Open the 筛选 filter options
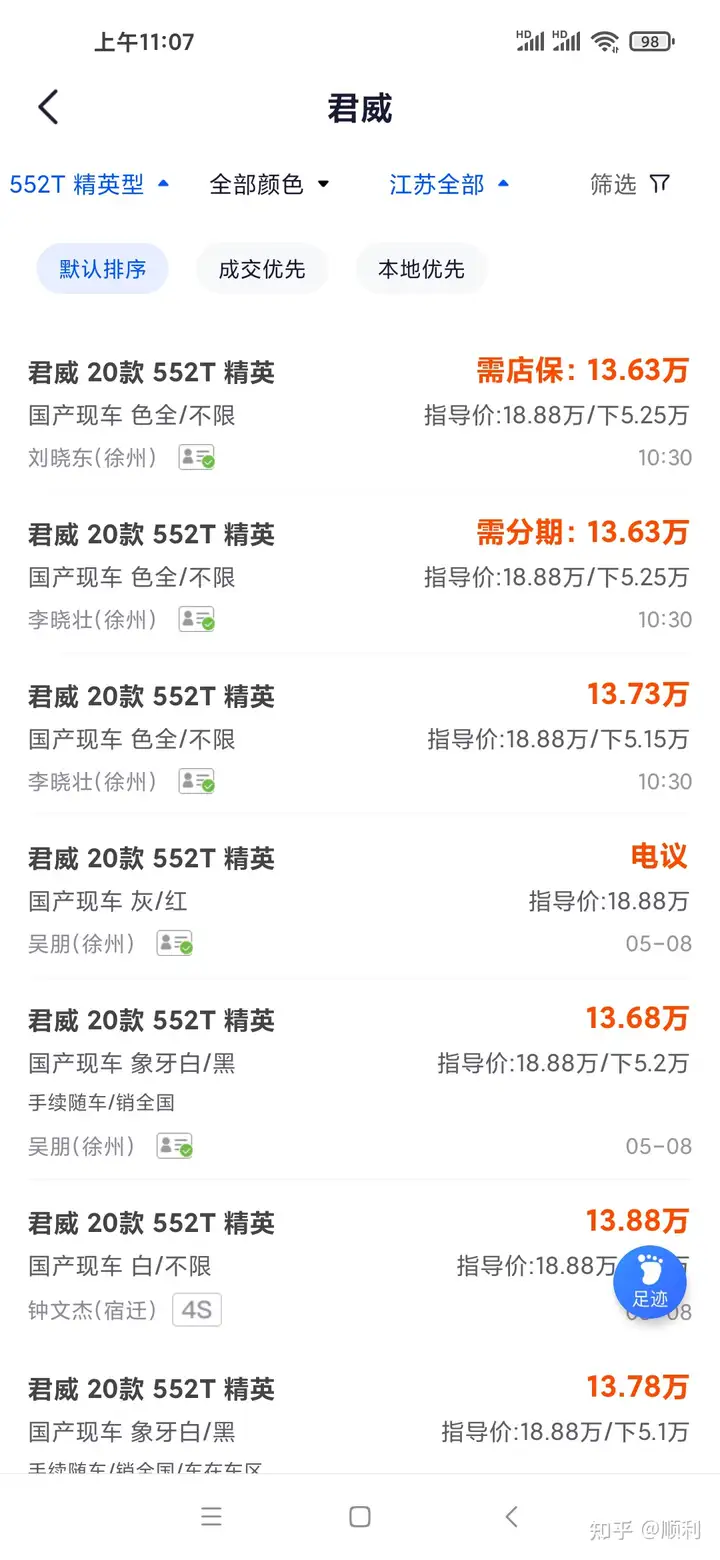720x1560 pixels. click(x=629, y=184)
